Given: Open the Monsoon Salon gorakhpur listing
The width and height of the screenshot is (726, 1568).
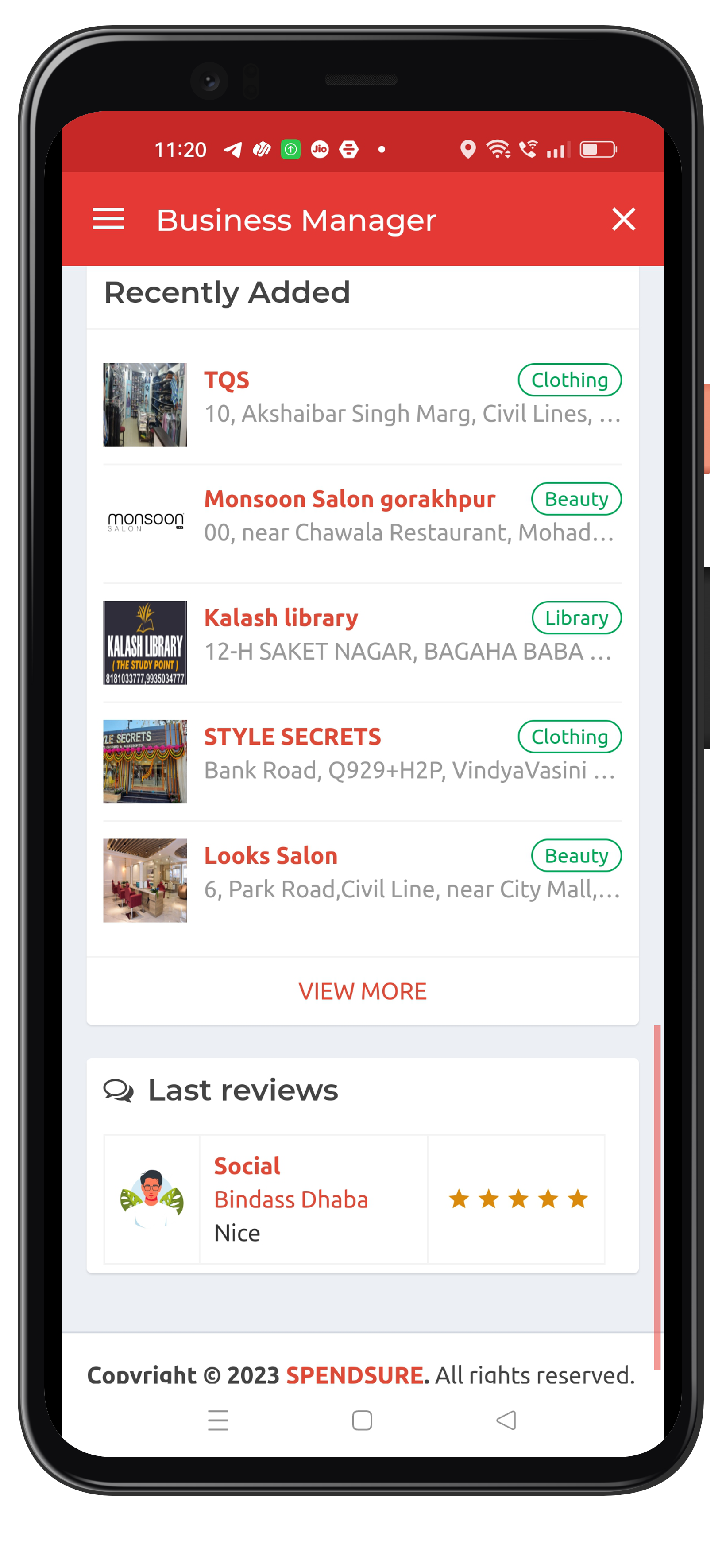Looking at the screenshot, I should pos(349,499).
